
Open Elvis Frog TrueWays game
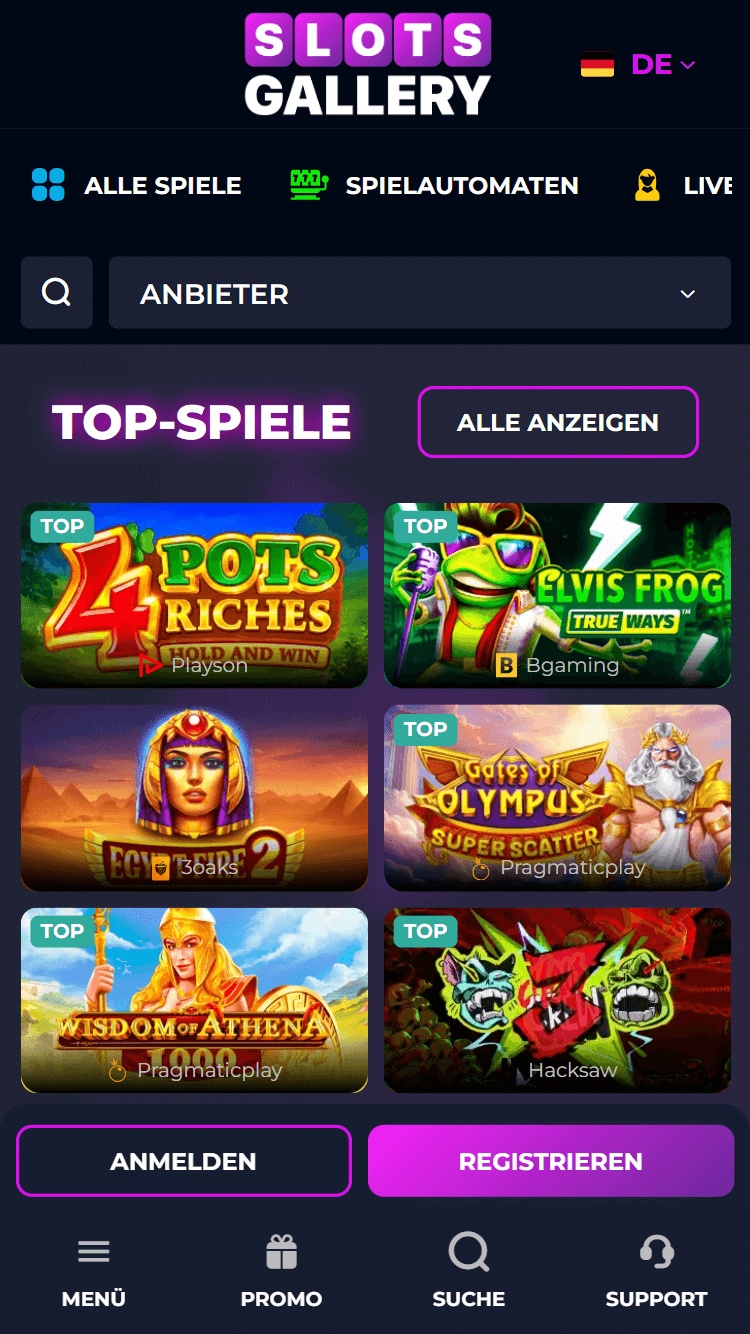pos(557,595)
